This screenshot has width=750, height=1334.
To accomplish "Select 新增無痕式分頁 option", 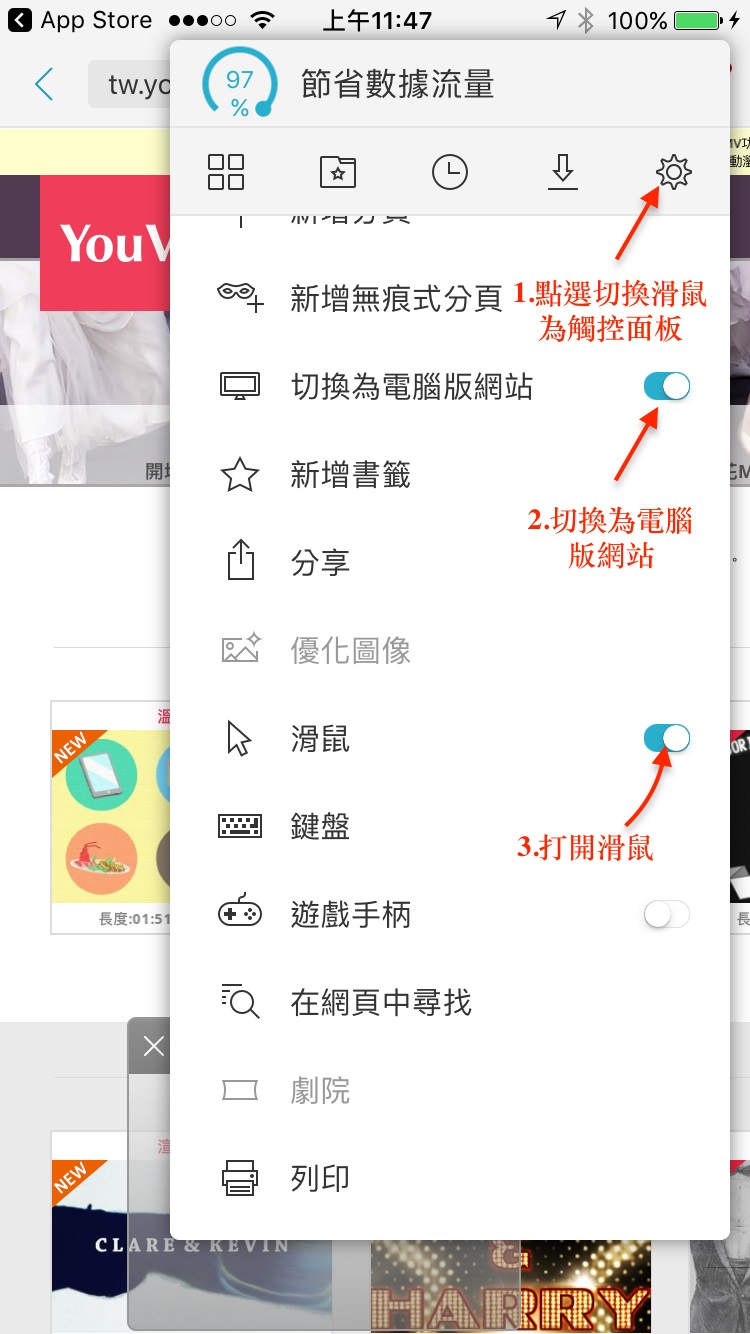I will pos(395,298).
